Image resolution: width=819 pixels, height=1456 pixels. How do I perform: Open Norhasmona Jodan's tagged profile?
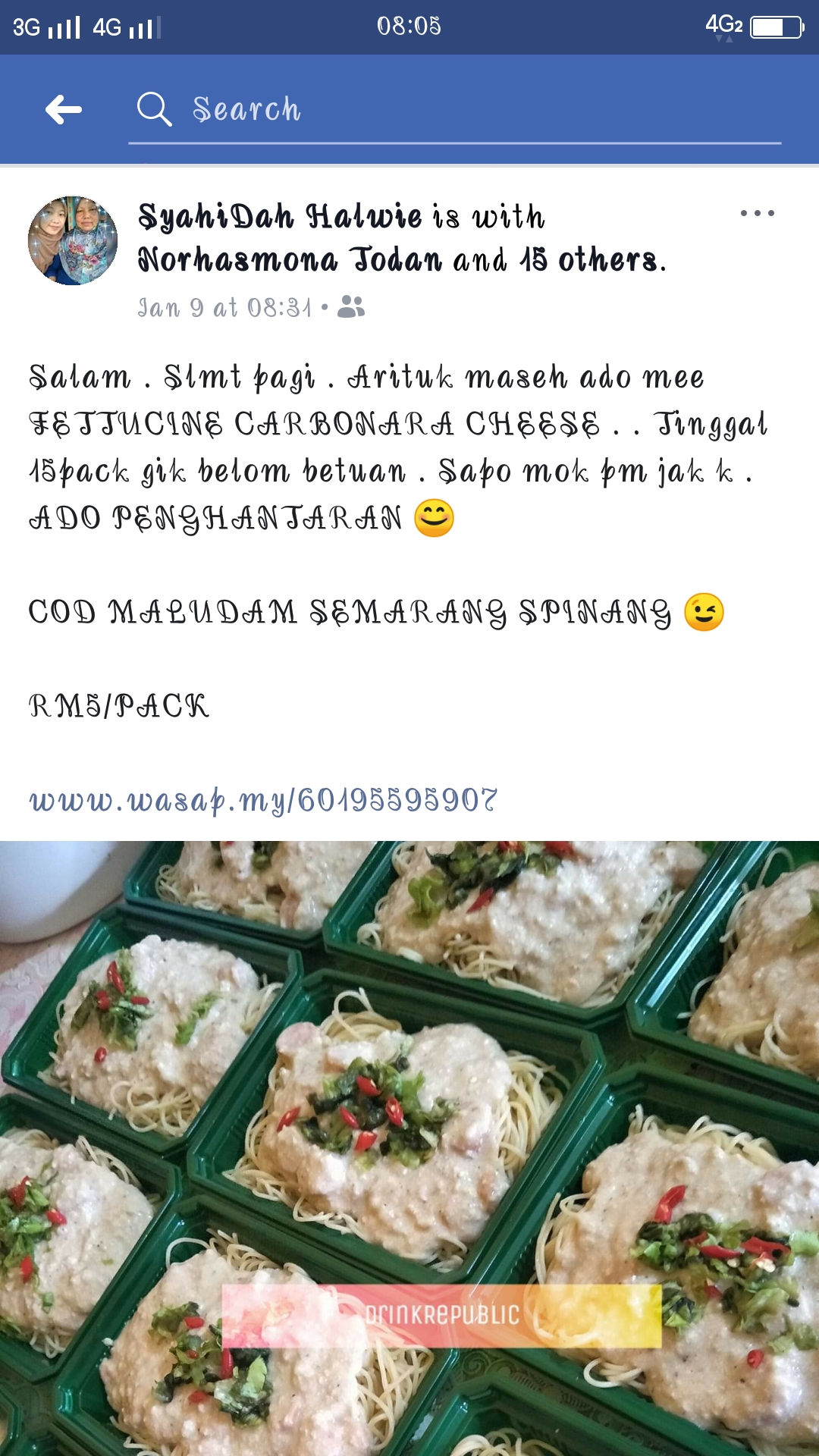click(x=290, y=260)
